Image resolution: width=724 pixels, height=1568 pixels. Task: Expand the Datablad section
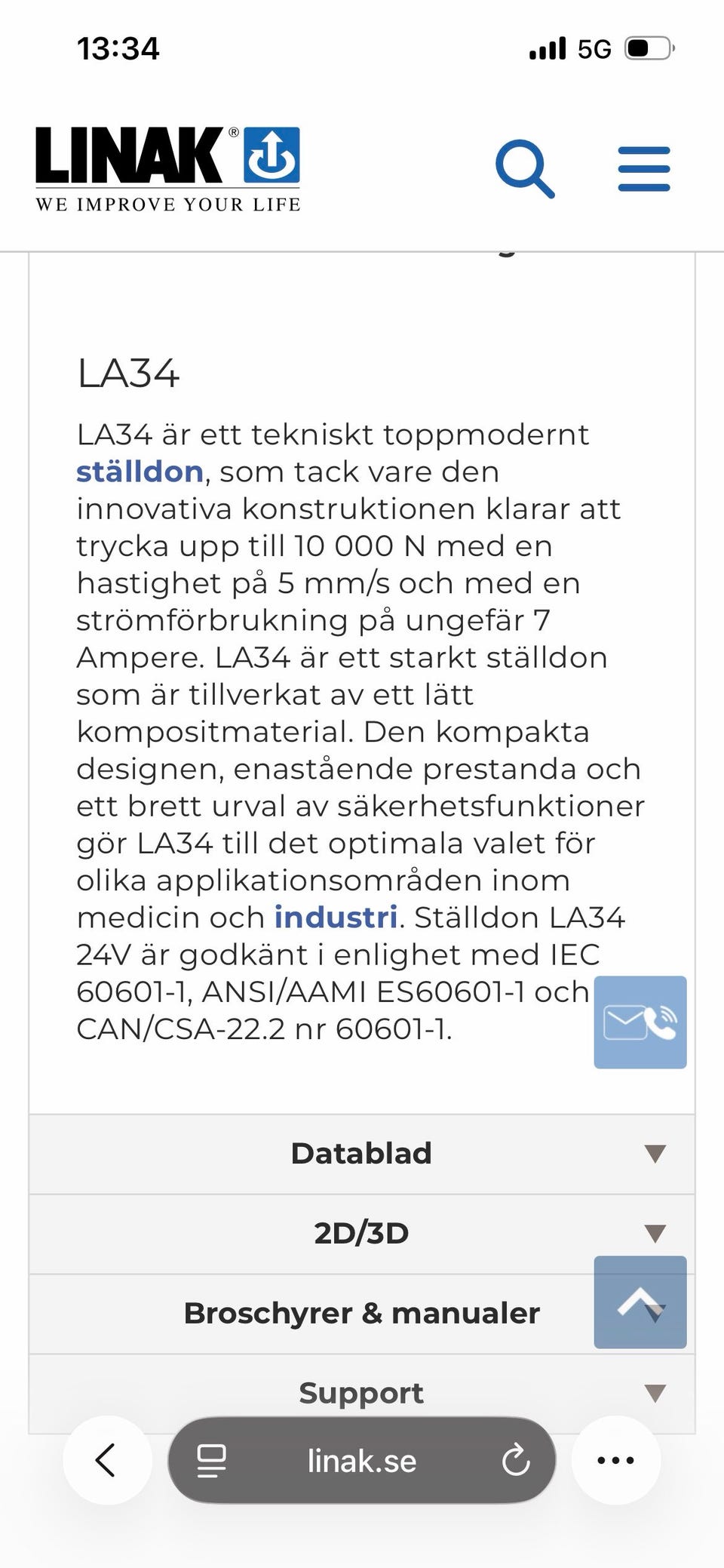[x=362, y=1154]
